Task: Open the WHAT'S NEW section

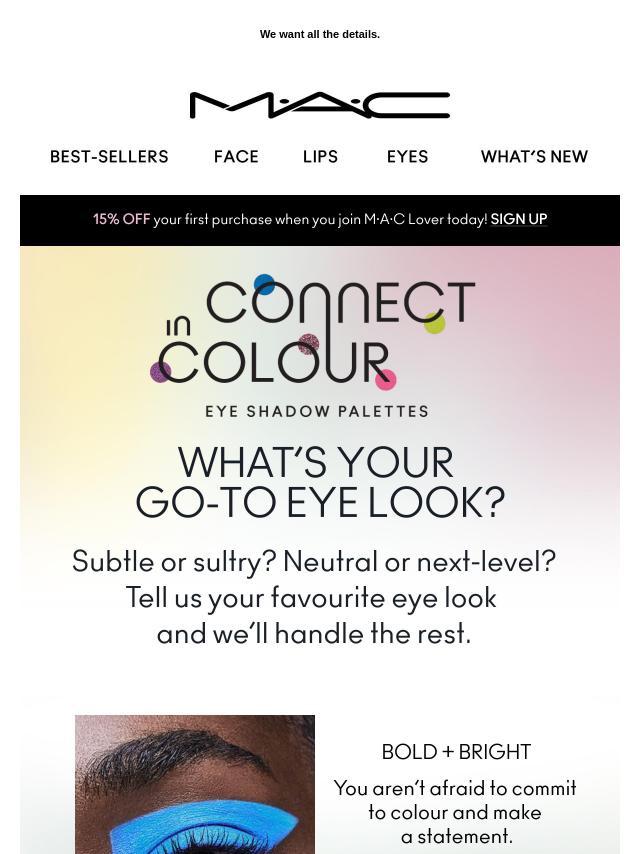Action: point(534,157)
